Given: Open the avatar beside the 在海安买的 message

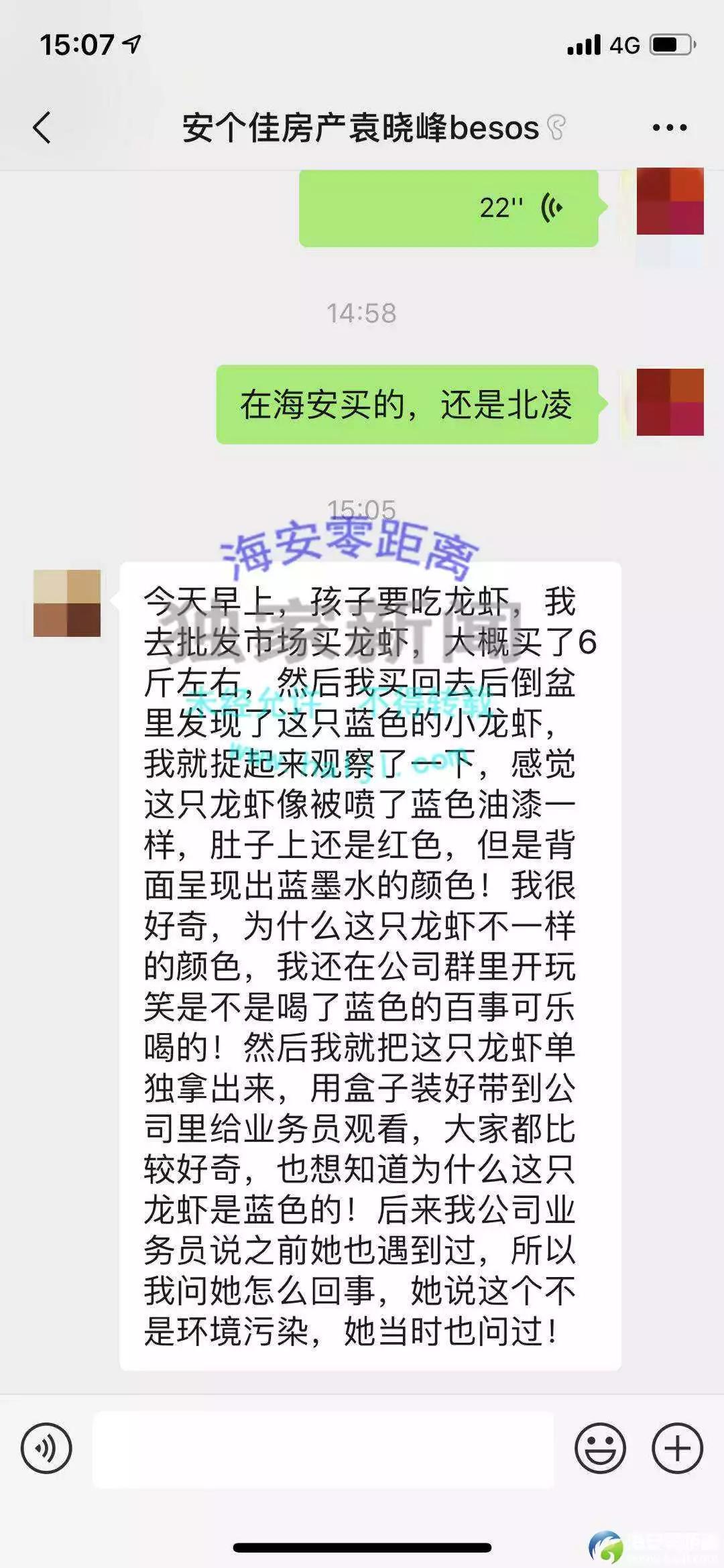Looking at the screenshot, I should click(x=670, y=402).
